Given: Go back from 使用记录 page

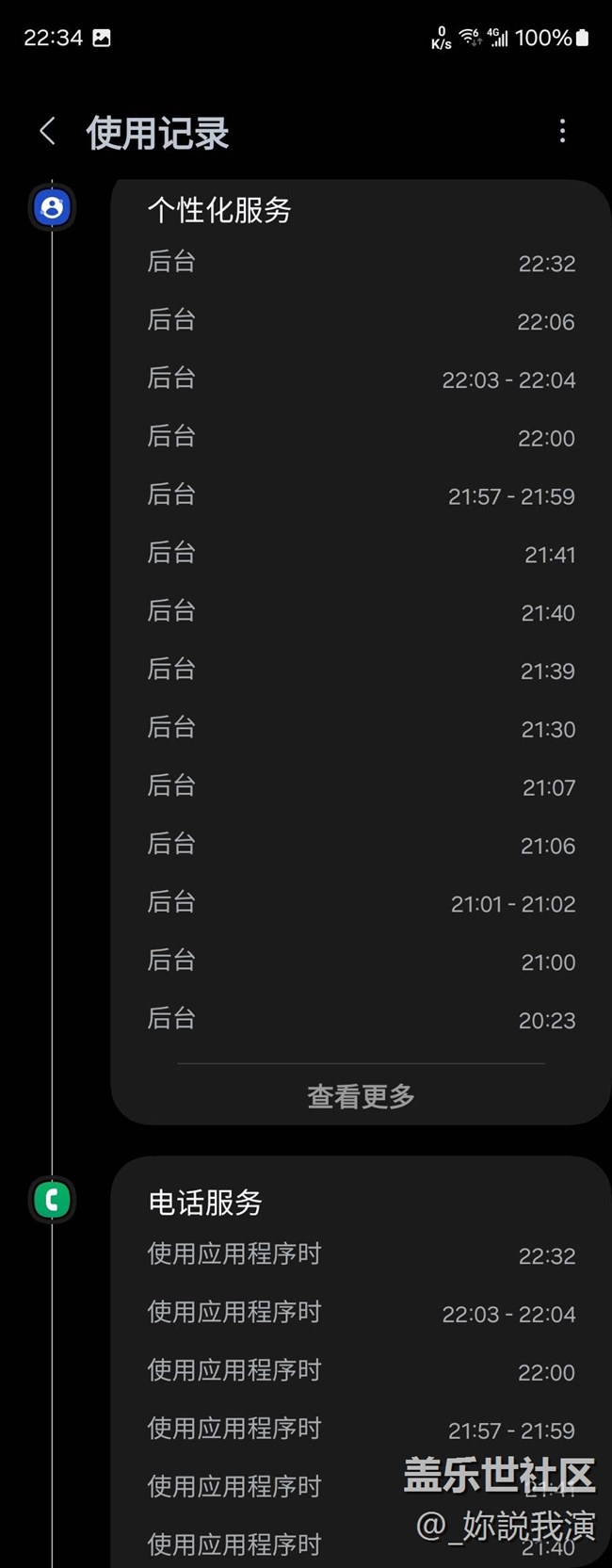Looking at the screenshot, I should (48, 132).
